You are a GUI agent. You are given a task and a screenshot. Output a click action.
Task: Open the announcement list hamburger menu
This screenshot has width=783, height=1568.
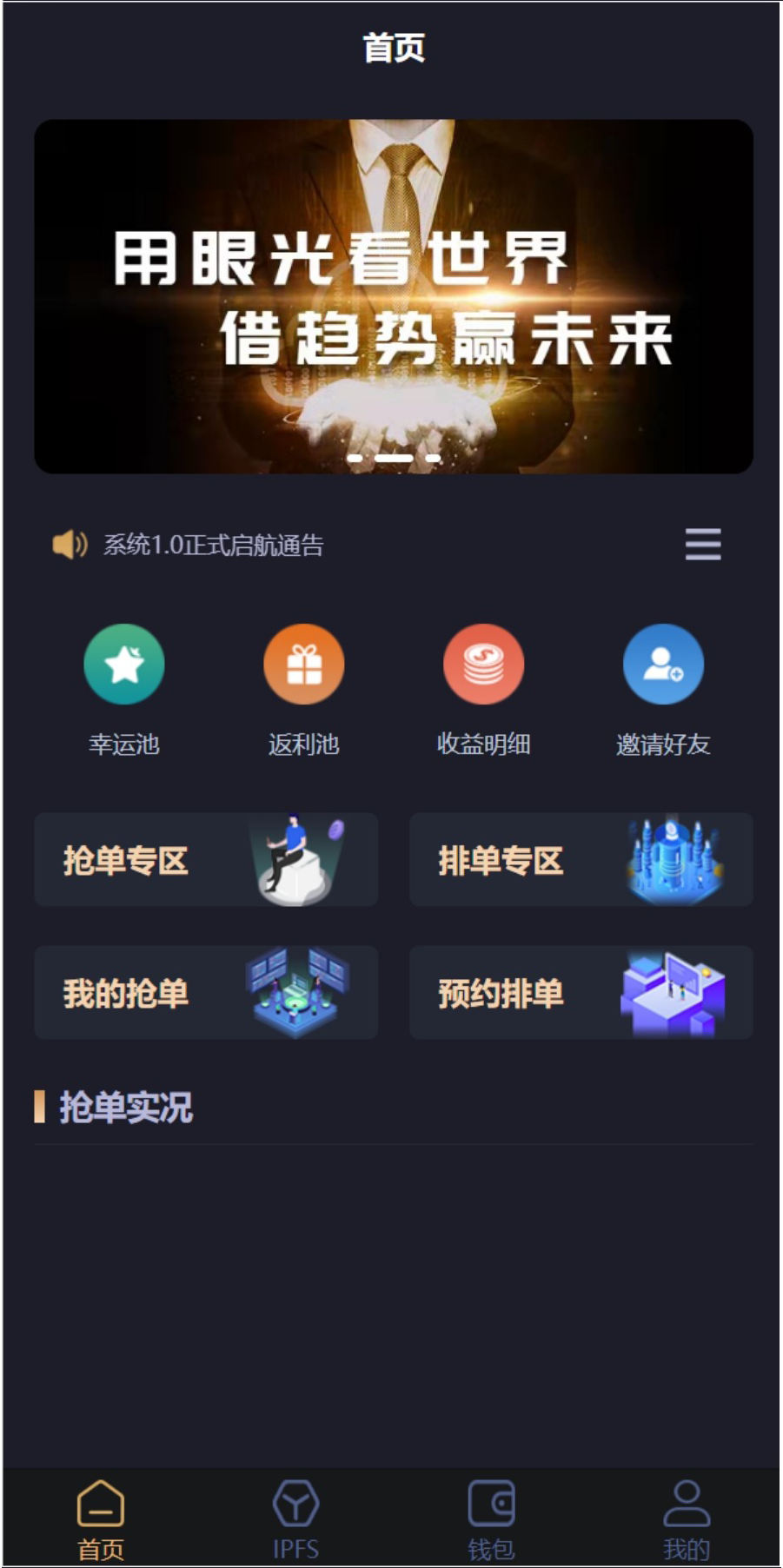[x=704, y=543]
